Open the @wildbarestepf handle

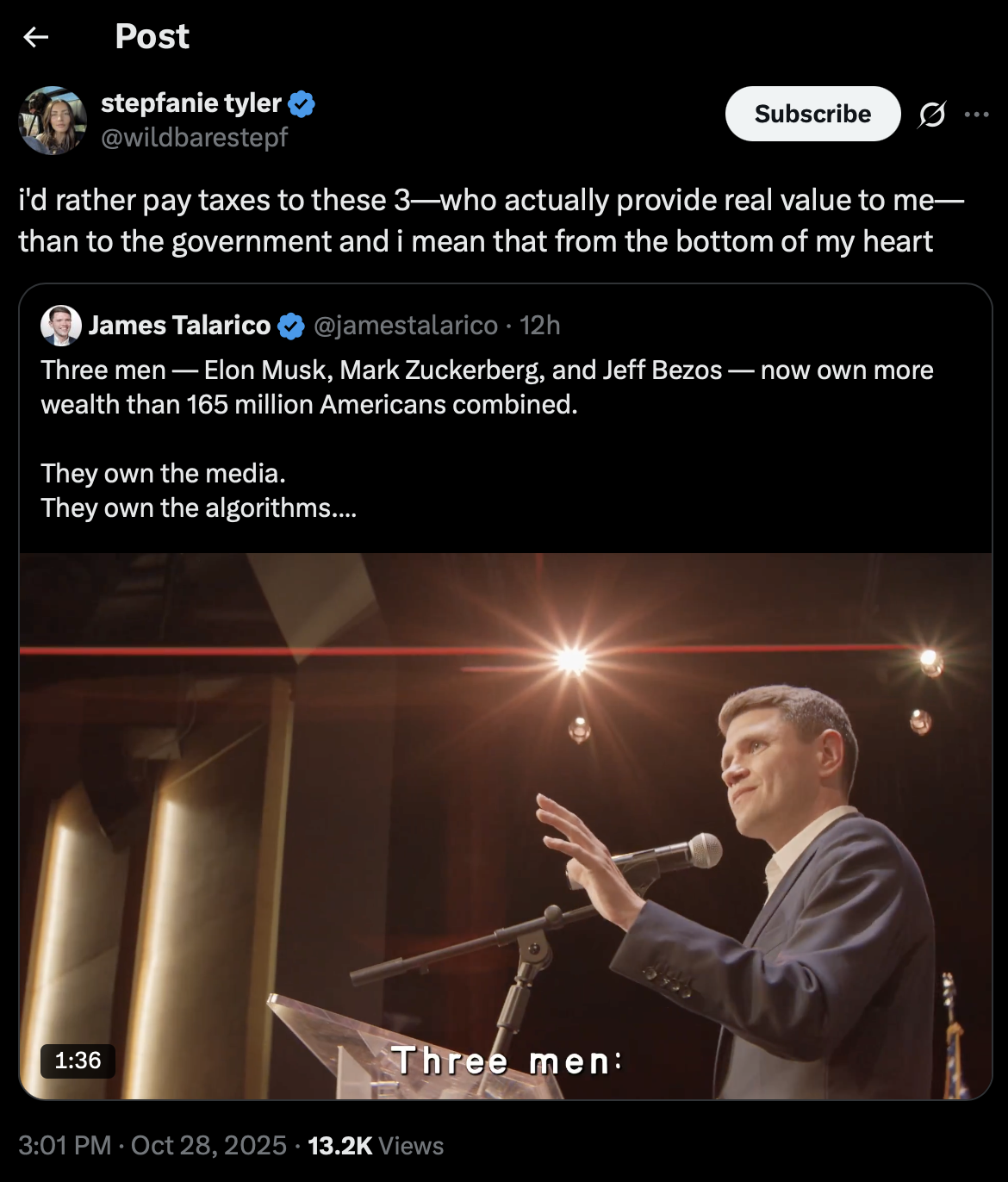pos(194,137)
